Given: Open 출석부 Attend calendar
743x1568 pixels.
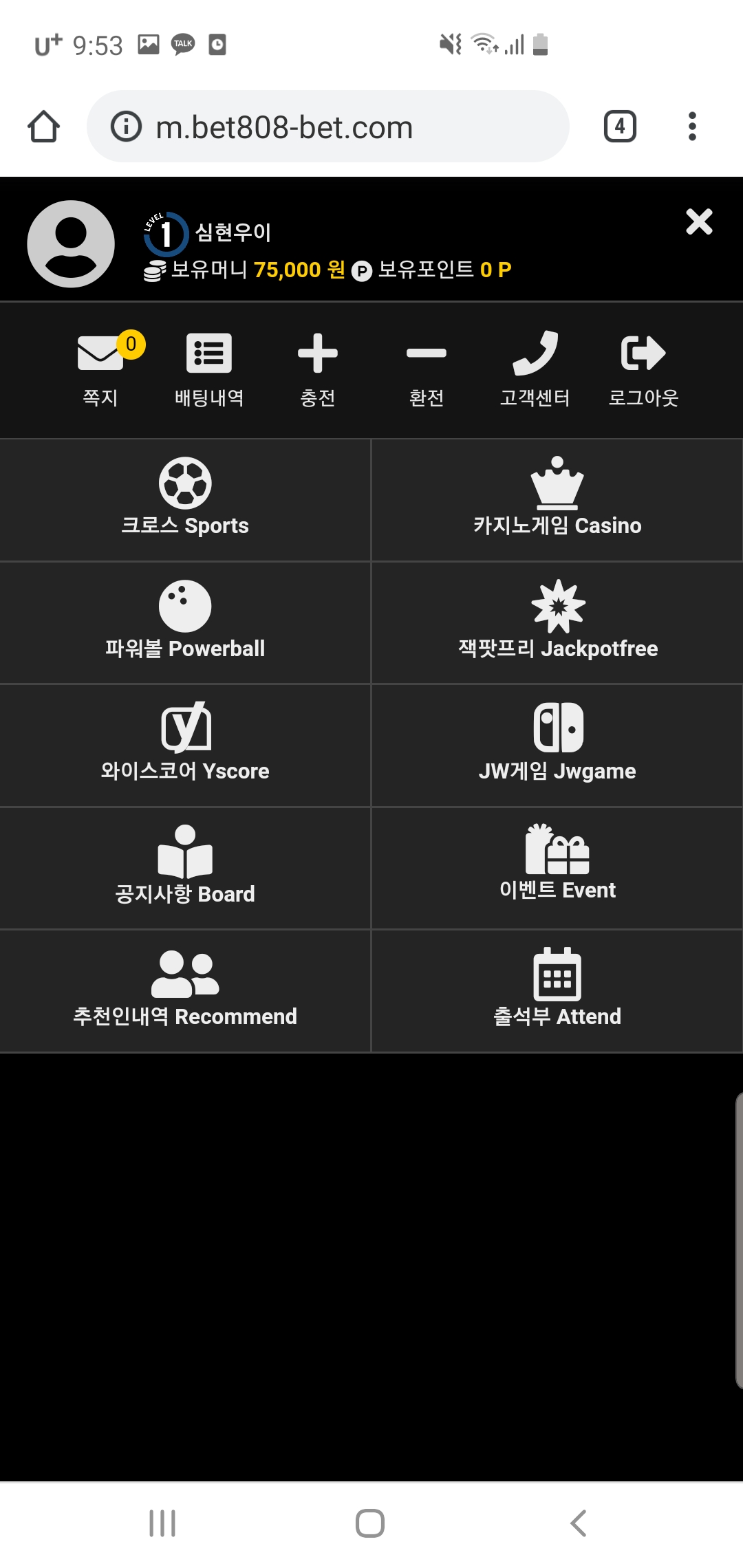Looking at the screenshot, I should pos(557,990).
